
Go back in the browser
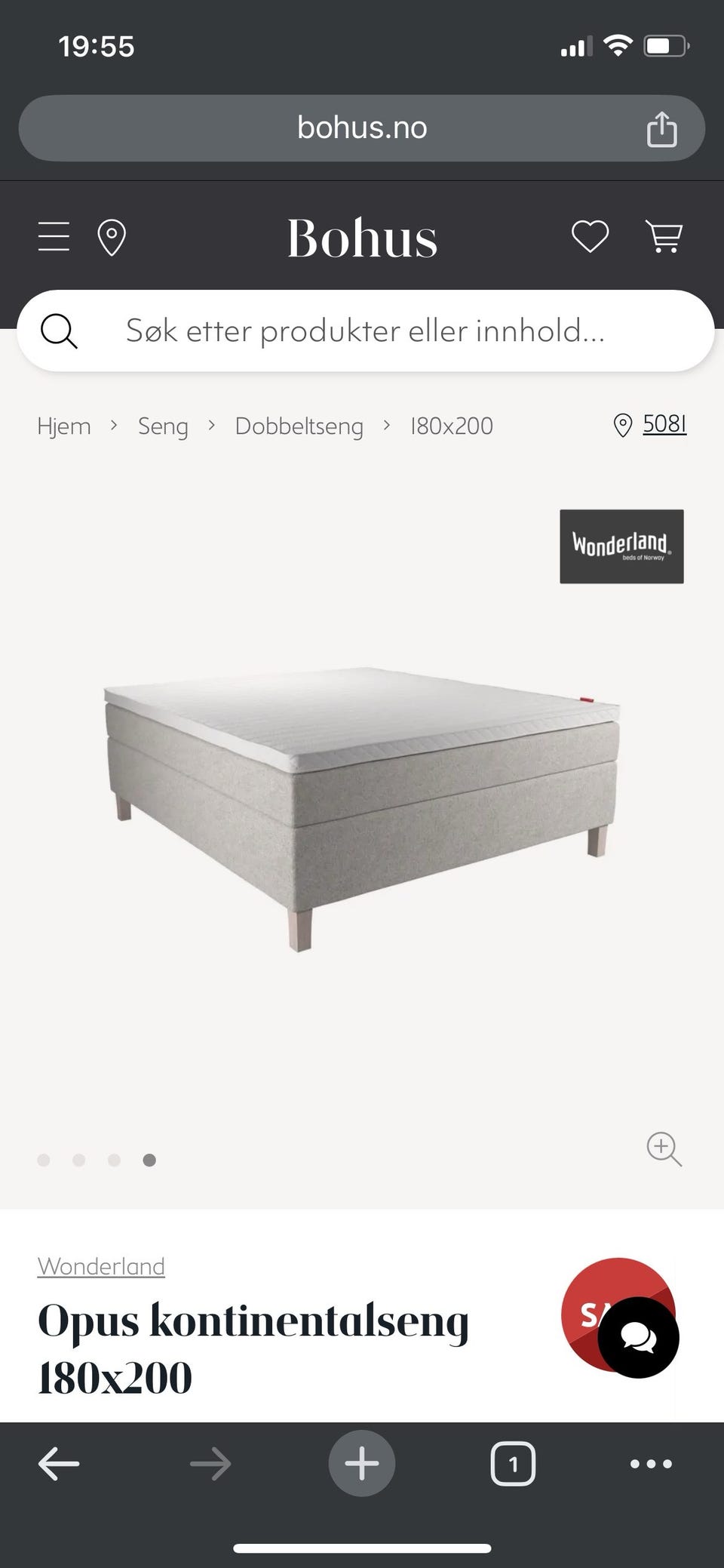click(x=59, y=1464)
